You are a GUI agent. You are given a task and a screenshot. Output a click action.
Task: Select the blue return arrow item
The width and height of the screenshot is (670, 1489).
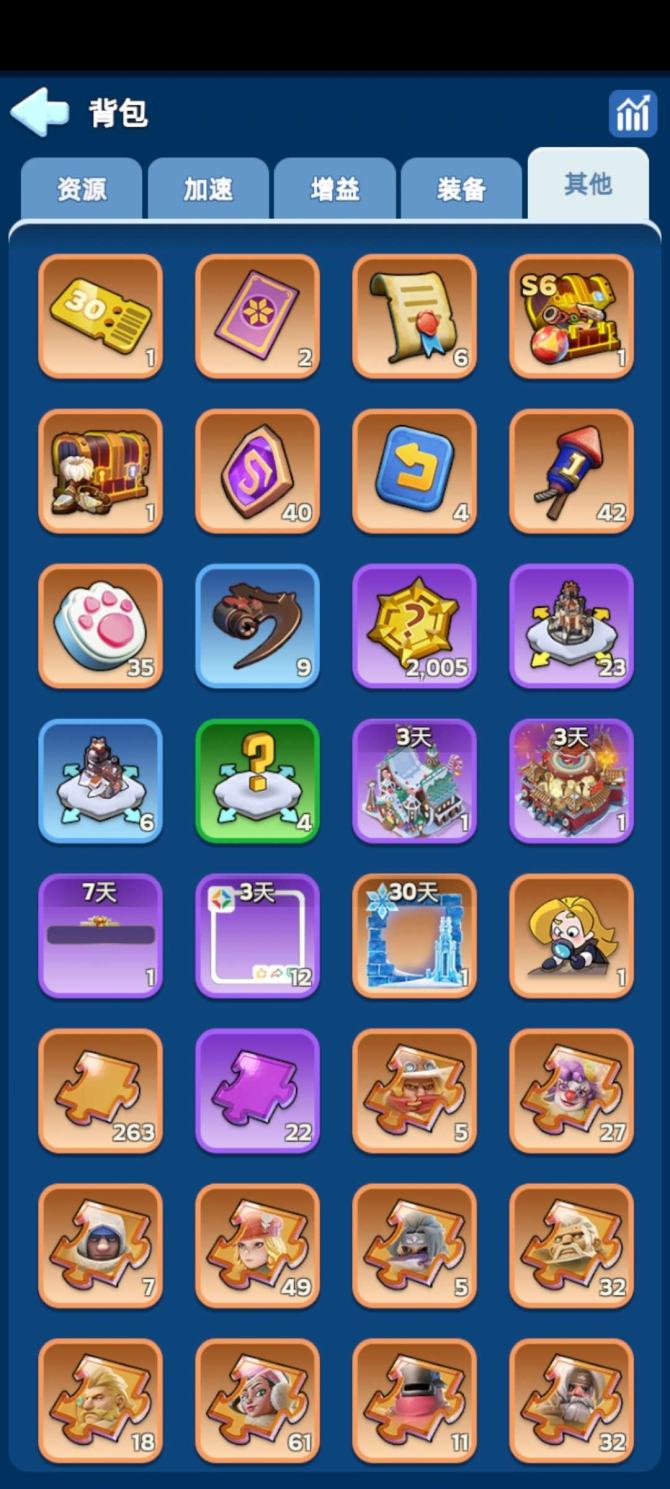click(x=414, y=471)
